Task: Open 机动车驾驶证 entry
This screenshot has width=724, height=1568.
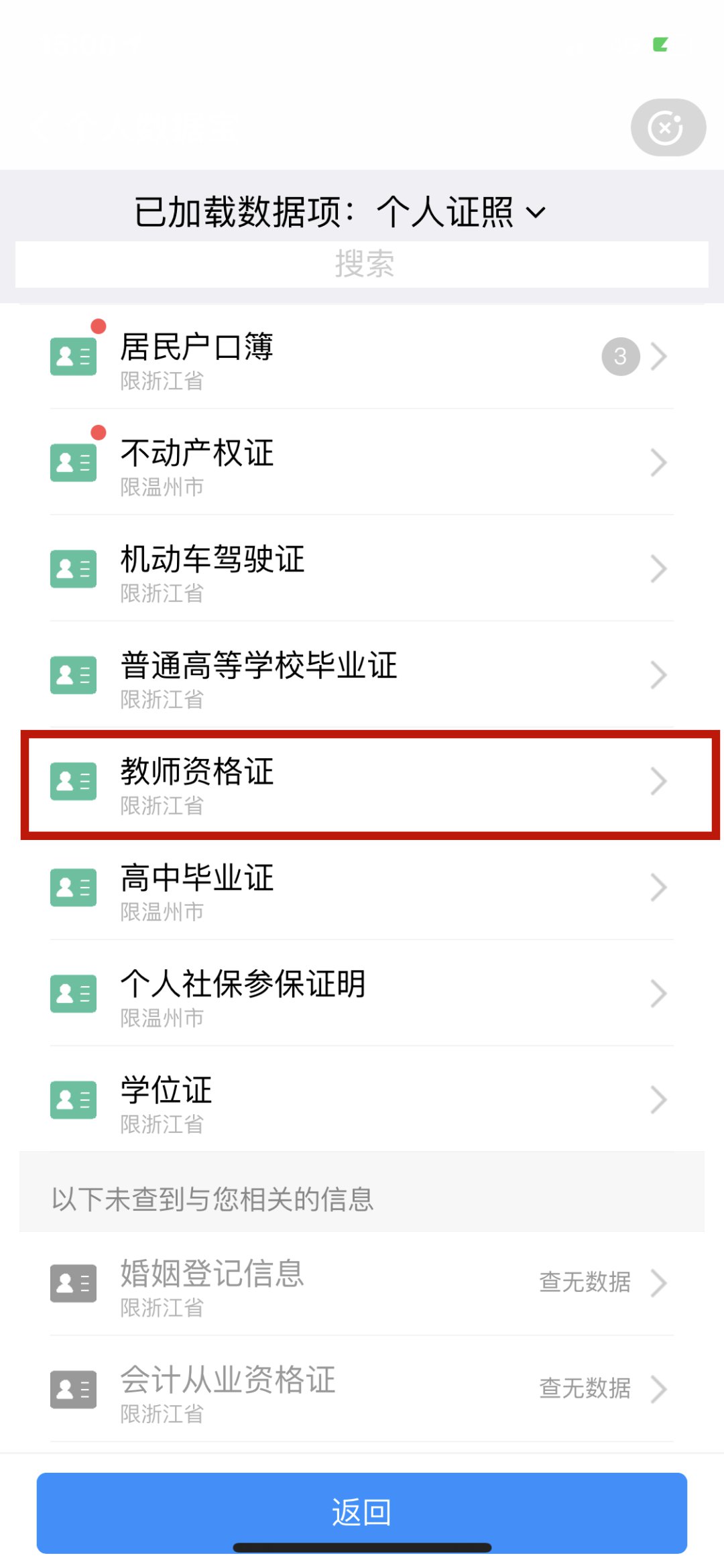Action: (x=362, y=569)
